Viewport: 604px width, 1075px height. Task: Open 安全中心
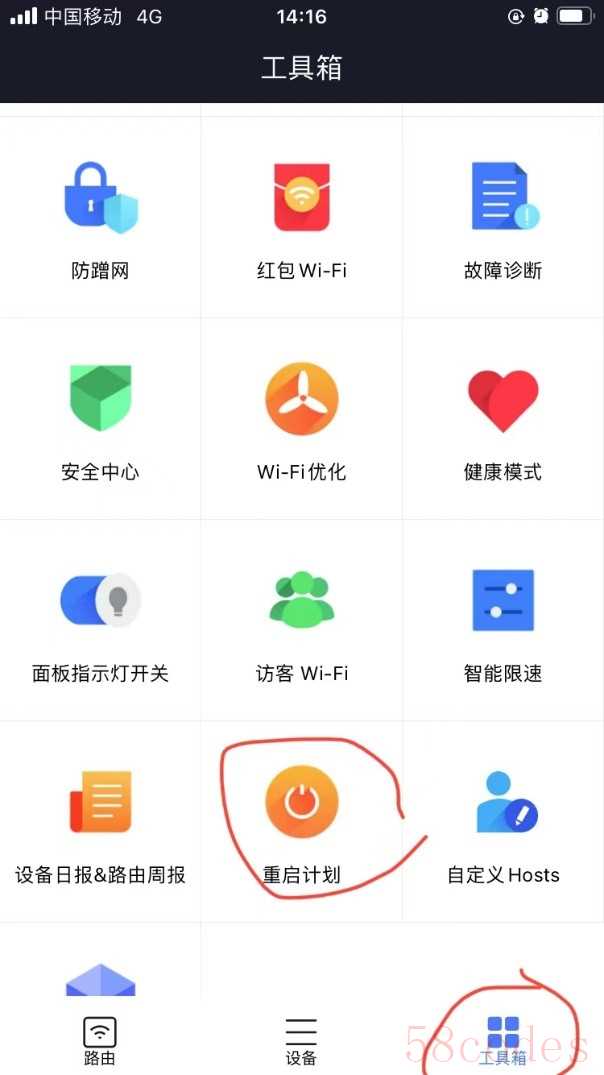(100, 420)
